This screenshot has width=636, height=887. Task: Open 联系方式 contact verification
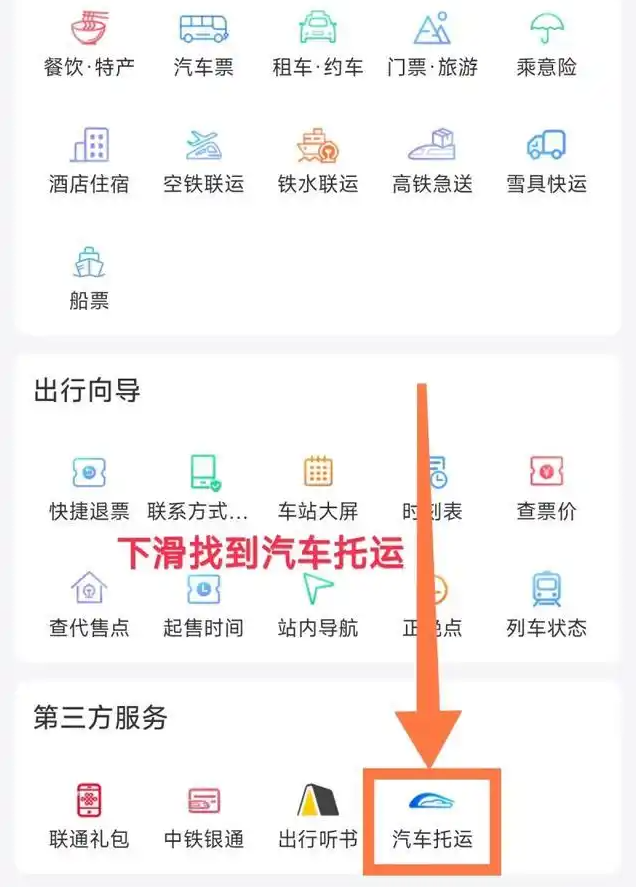[203, 487]
